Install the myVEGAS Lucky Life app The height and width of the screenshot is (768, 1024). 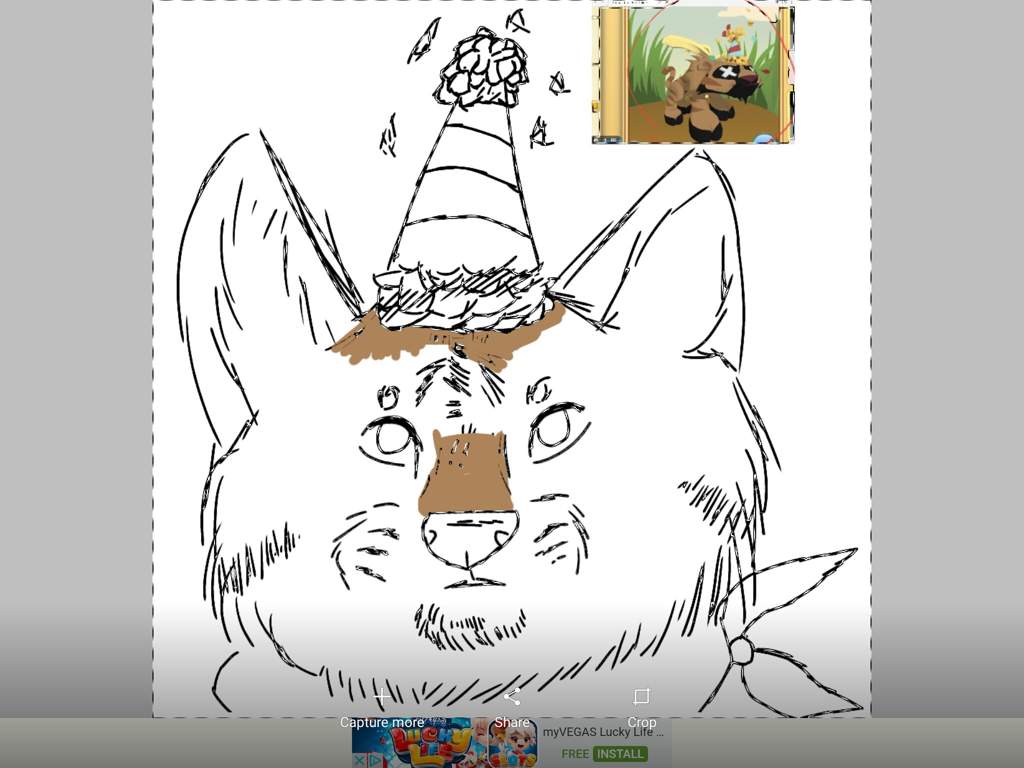click(x=619, y=754)
